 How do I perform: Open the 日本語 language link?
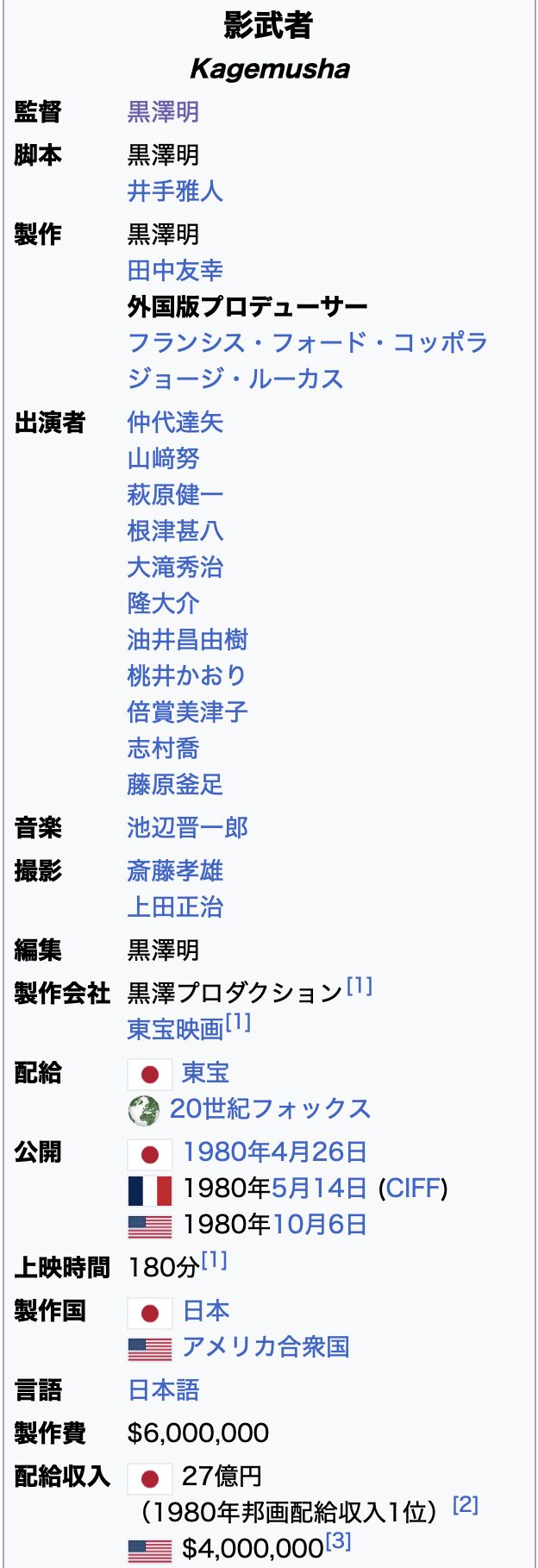pos(163,1390)
